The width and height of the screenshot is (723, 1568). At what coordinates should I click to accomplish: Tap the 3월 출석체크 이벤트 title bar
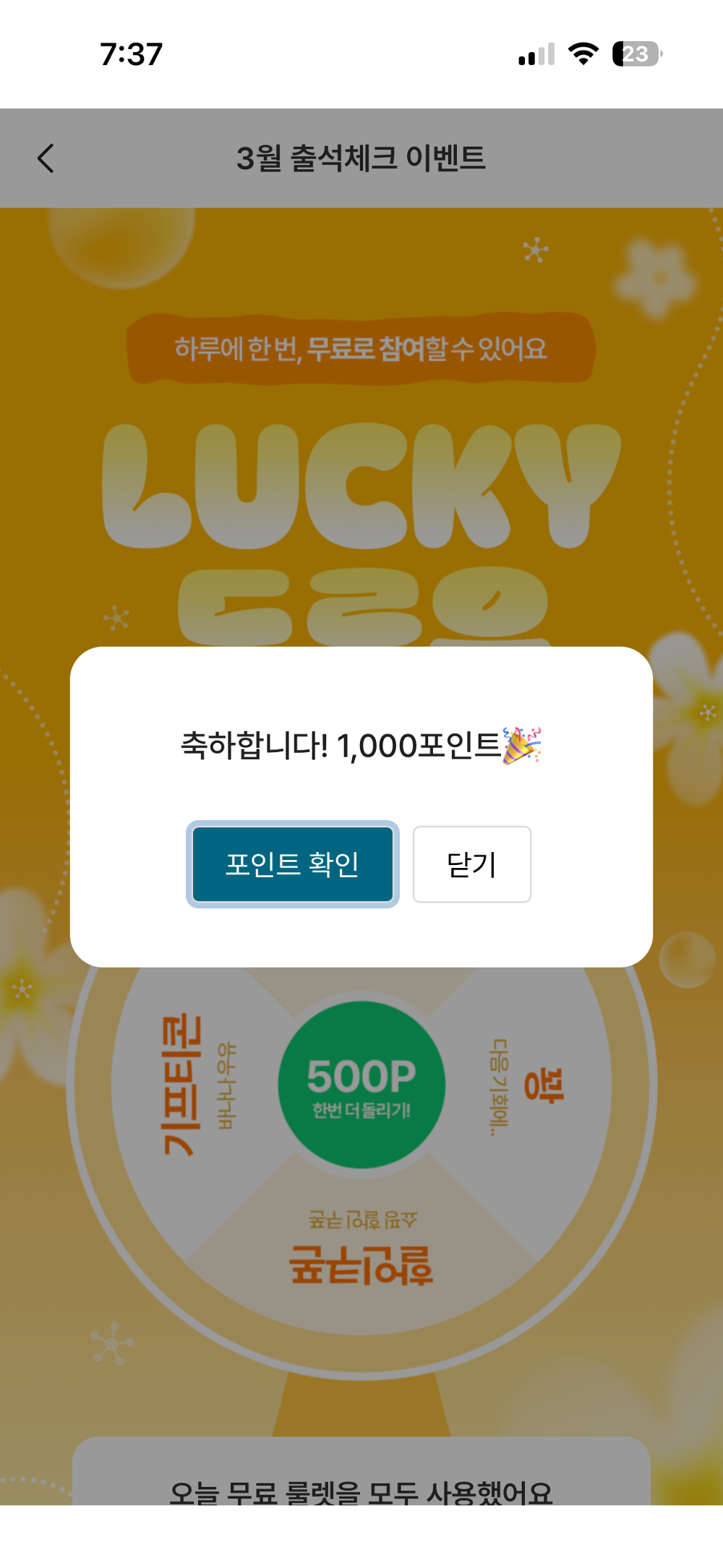click(361, 158)
